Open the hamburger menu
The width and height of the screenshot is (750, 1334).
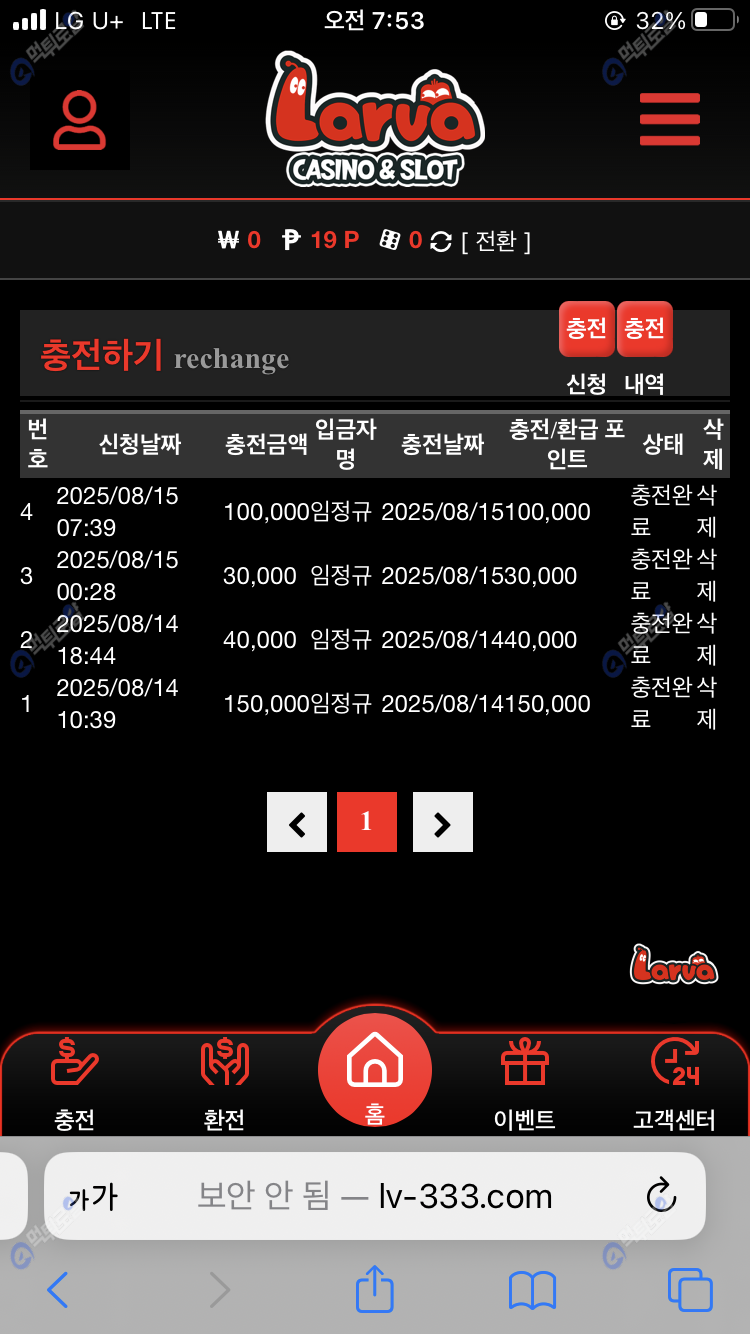click(669, 119)
